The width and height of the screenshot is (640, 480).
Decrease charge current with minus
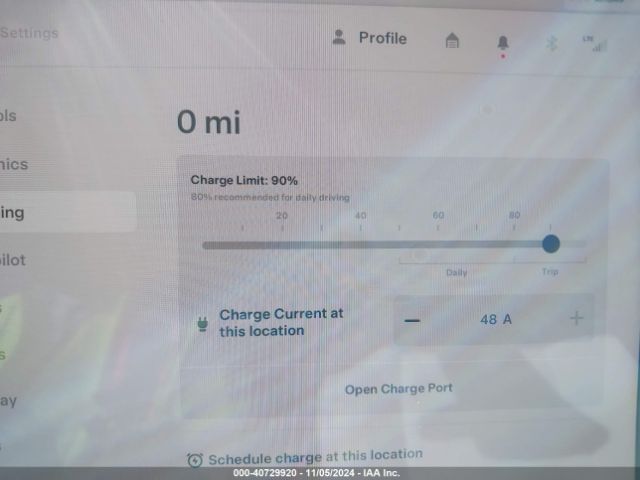coord(412,320)
